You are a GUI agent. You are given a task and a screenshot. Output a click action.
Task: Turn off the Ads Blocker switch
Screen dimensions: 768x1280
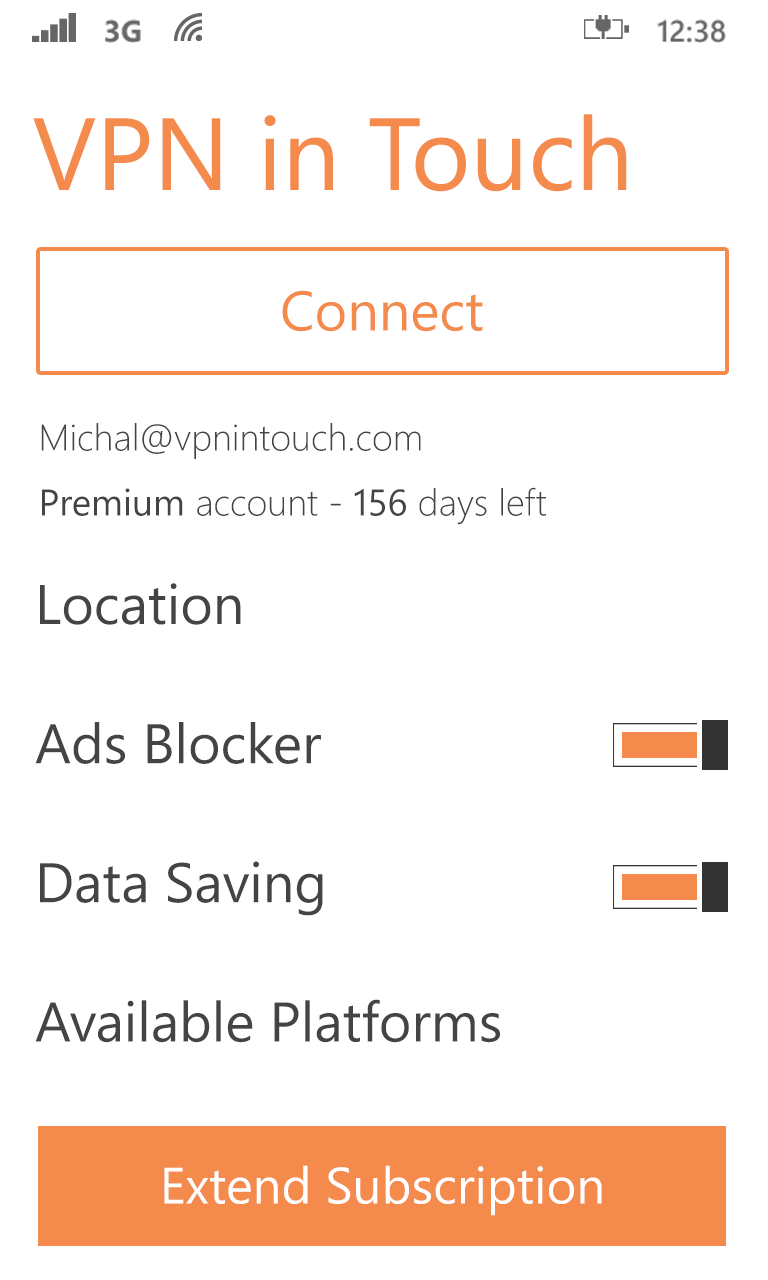pyautogui.click(x=670, y=745)
